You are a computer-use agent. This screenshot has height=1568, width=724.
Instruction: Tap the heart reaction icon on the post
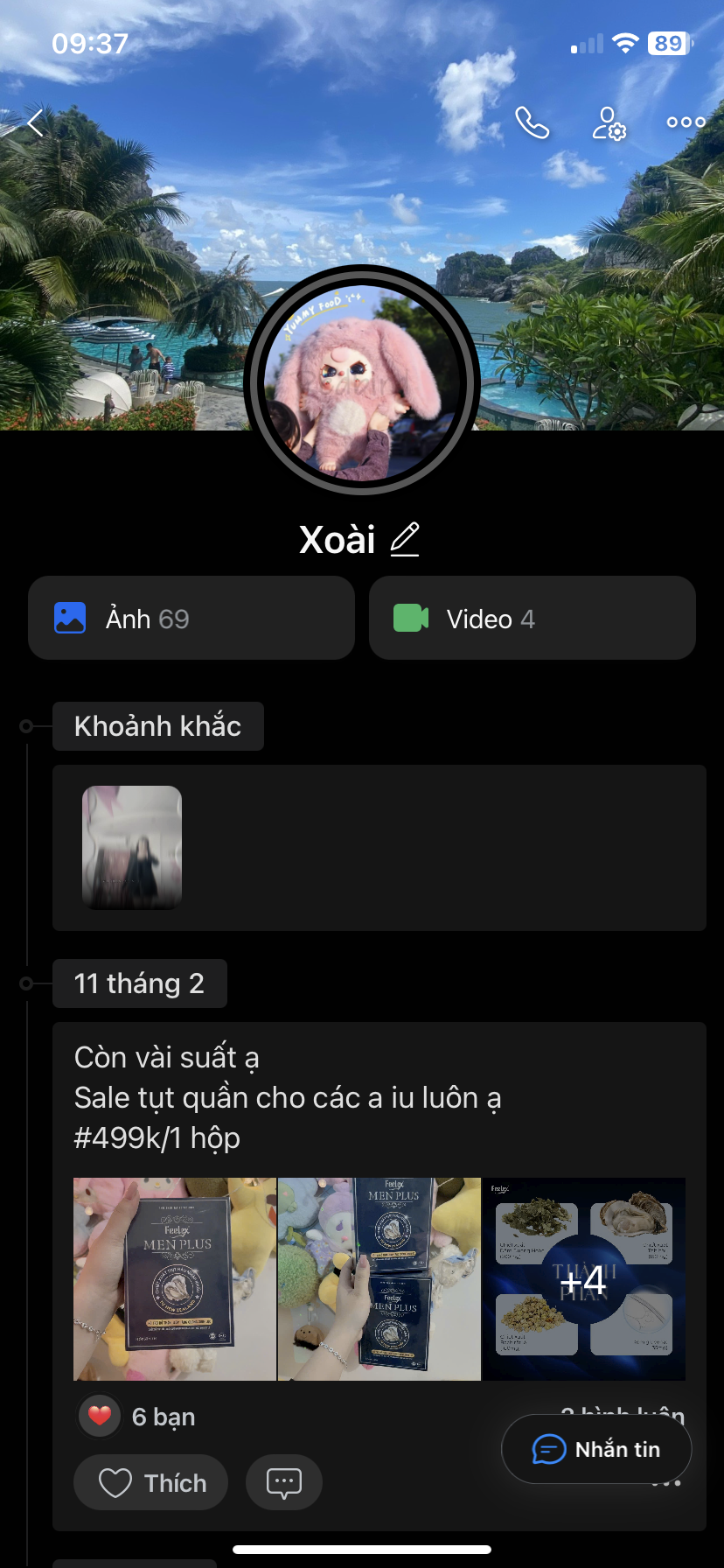pyautogui.click(x=100, y=1414)
